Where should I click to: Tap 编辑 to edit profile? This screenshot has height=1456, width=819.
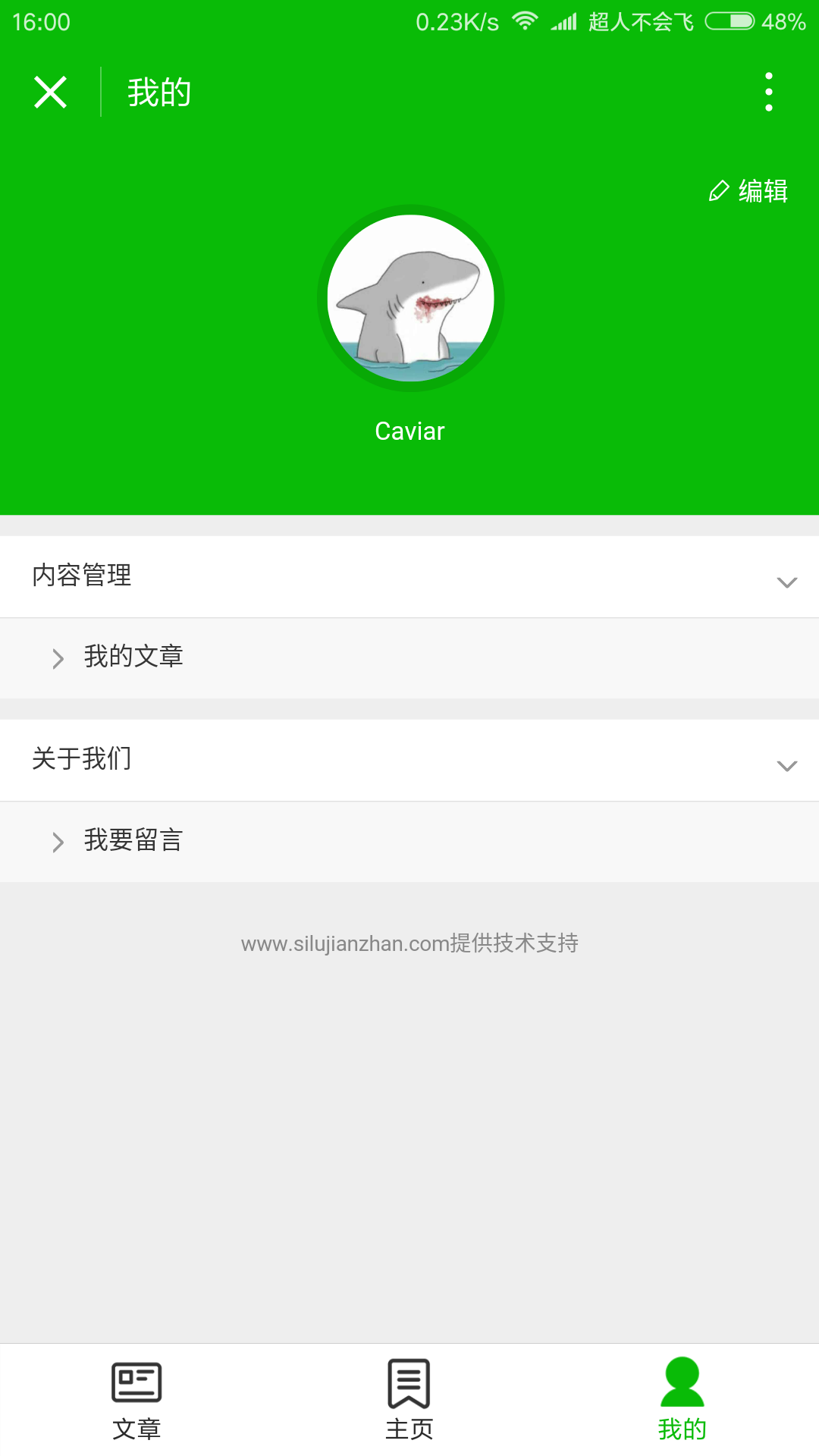pos(748,191)
